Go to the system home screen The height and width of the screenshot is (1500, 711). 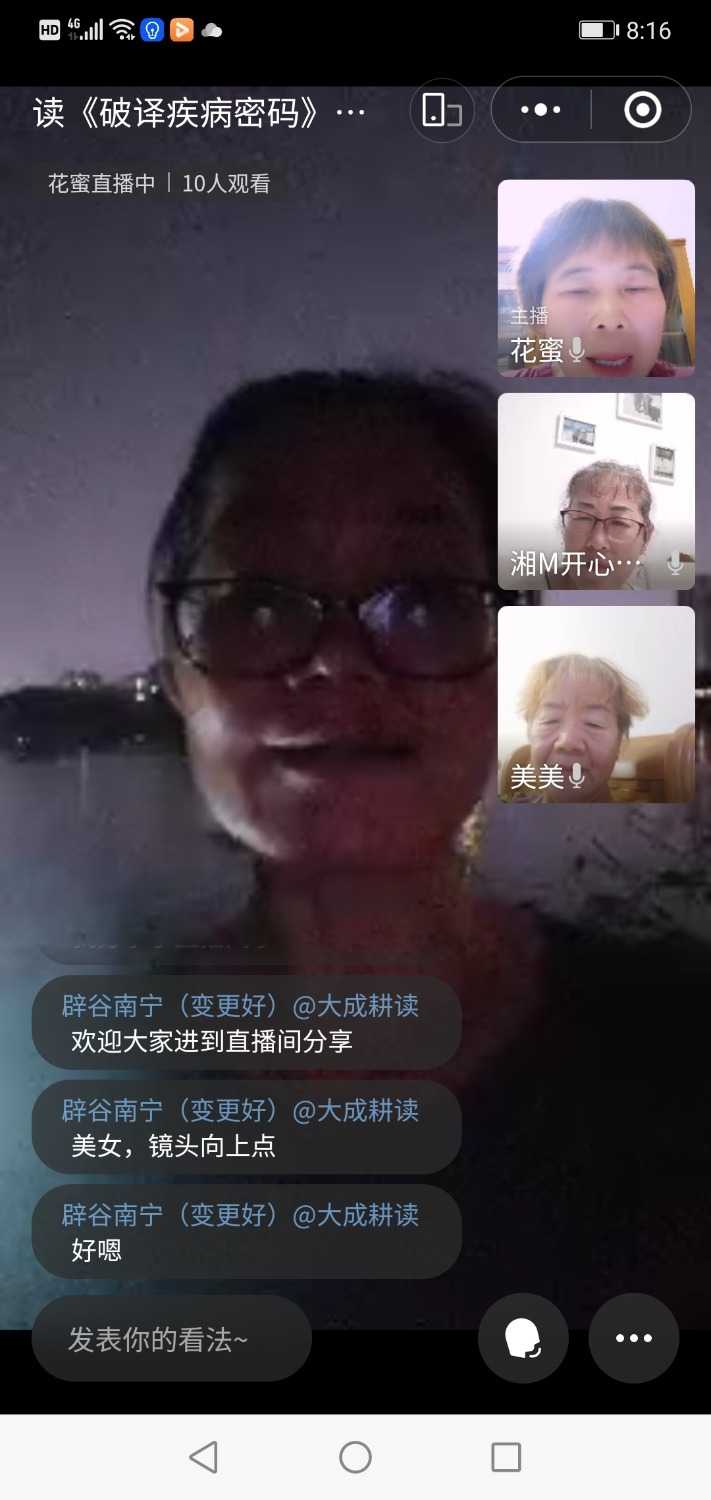[355, 1457]
